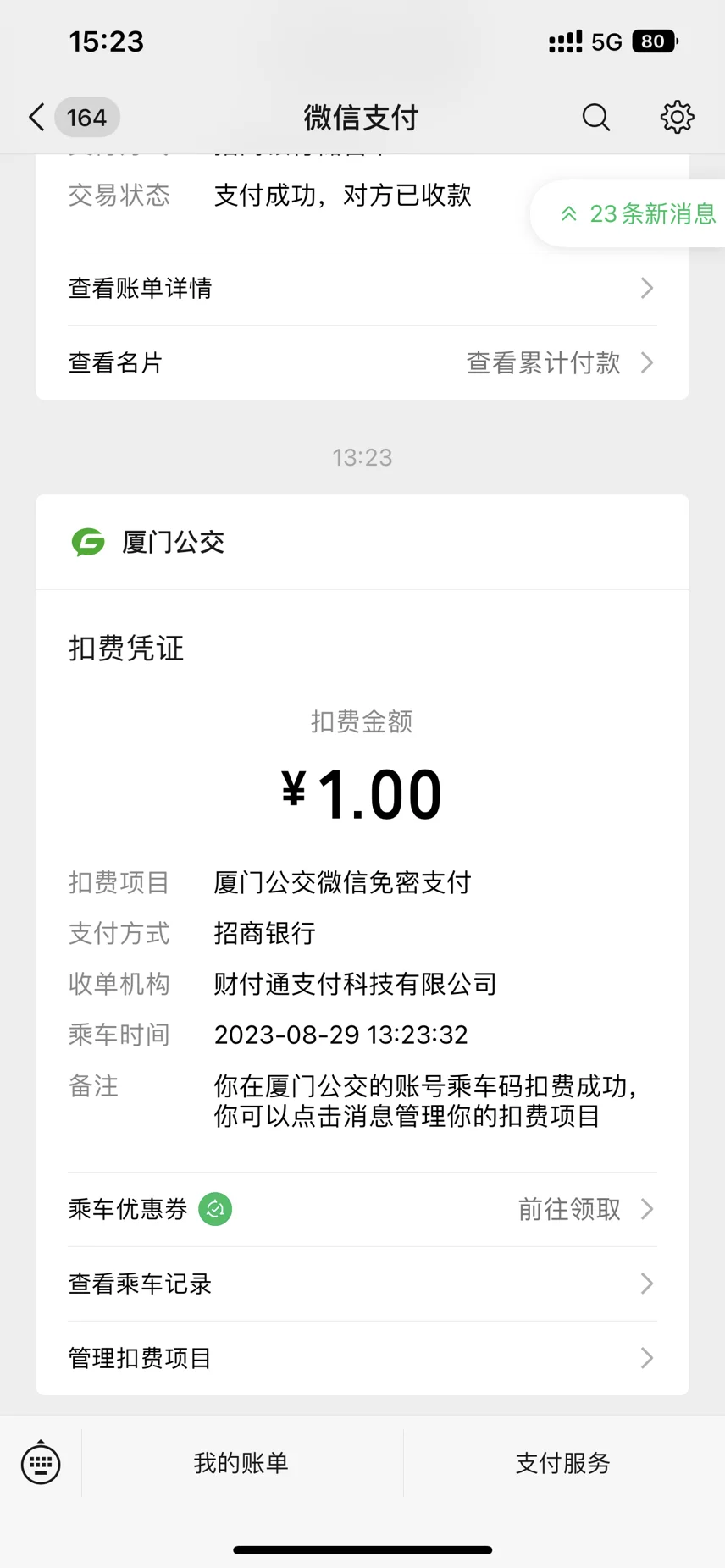Open 我的账单 menu
This screenshot has height=1568, width=725.
click(x=241, y=1463)
